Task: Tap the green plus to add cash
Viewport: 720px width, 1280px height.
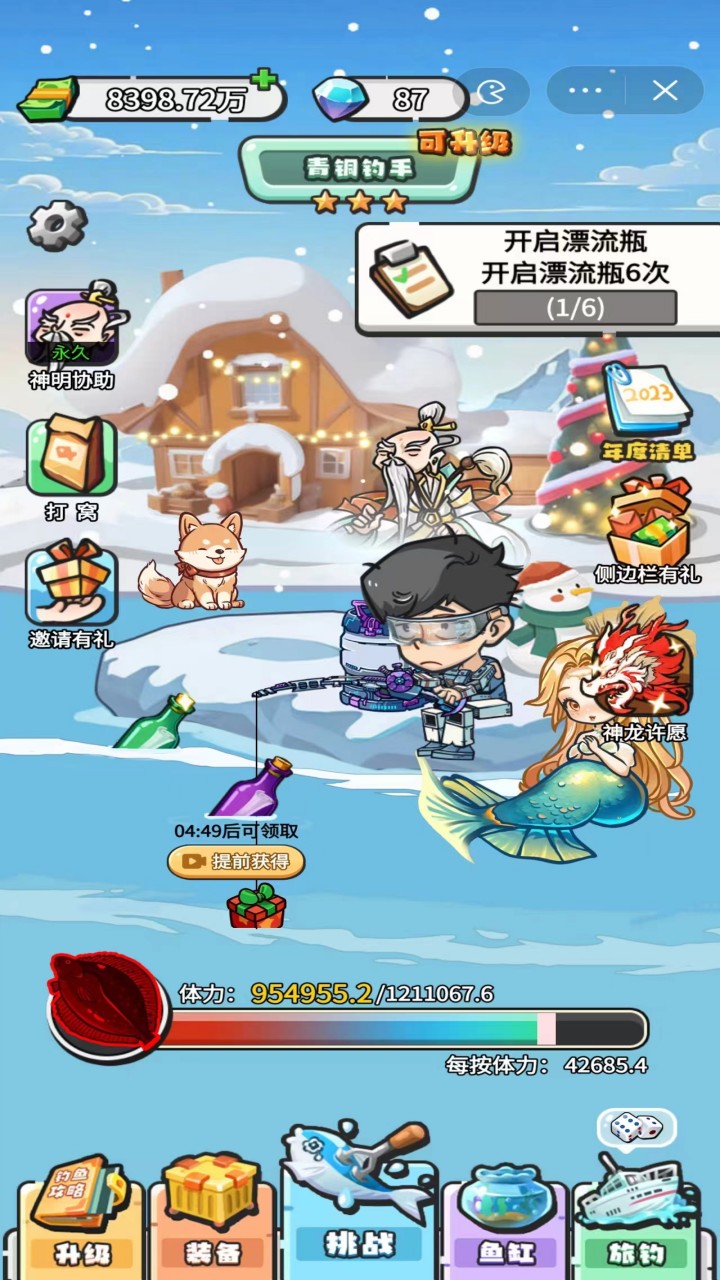Action: pyautogui.click(x=264, y=80)
